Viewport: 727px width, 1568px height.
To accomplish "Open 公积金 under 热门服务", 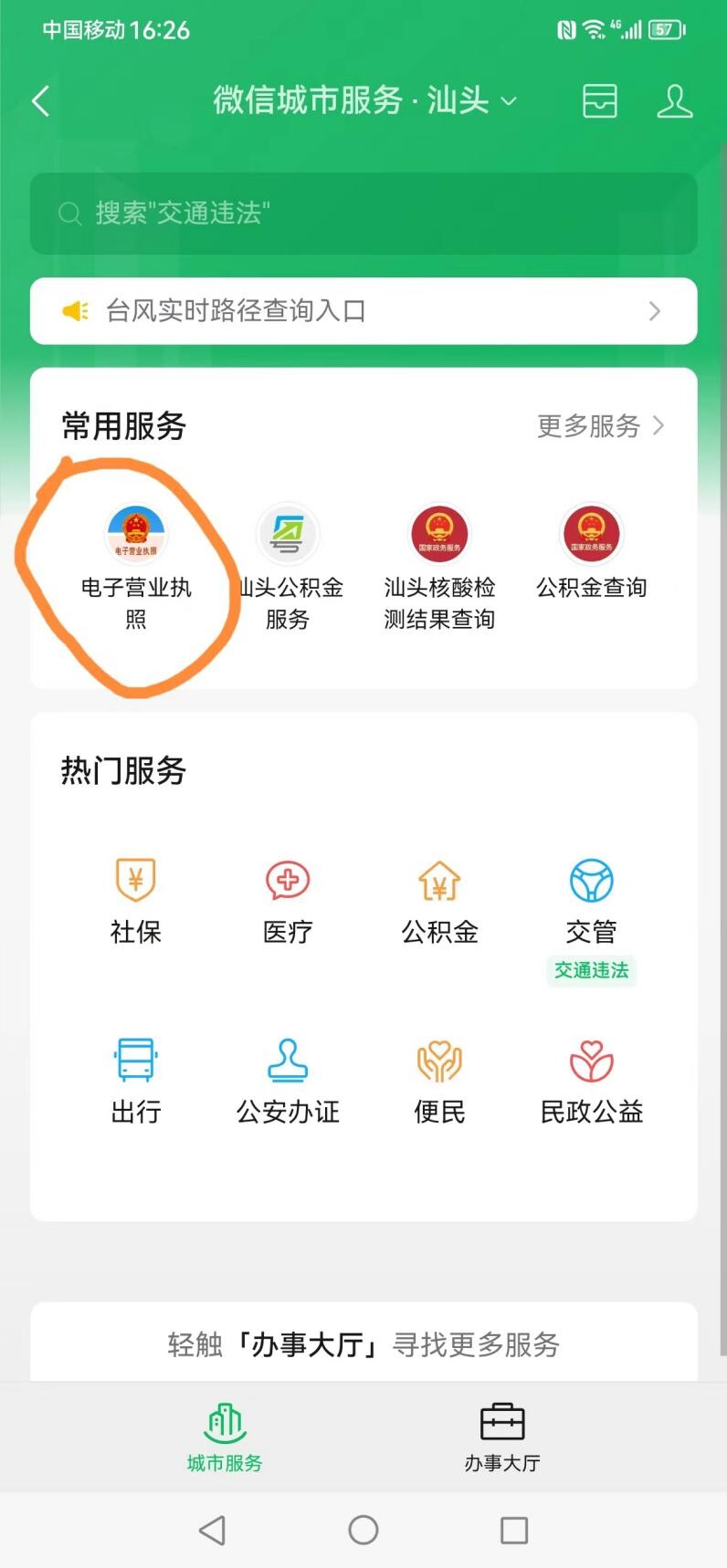I will (x=439, y=900).
